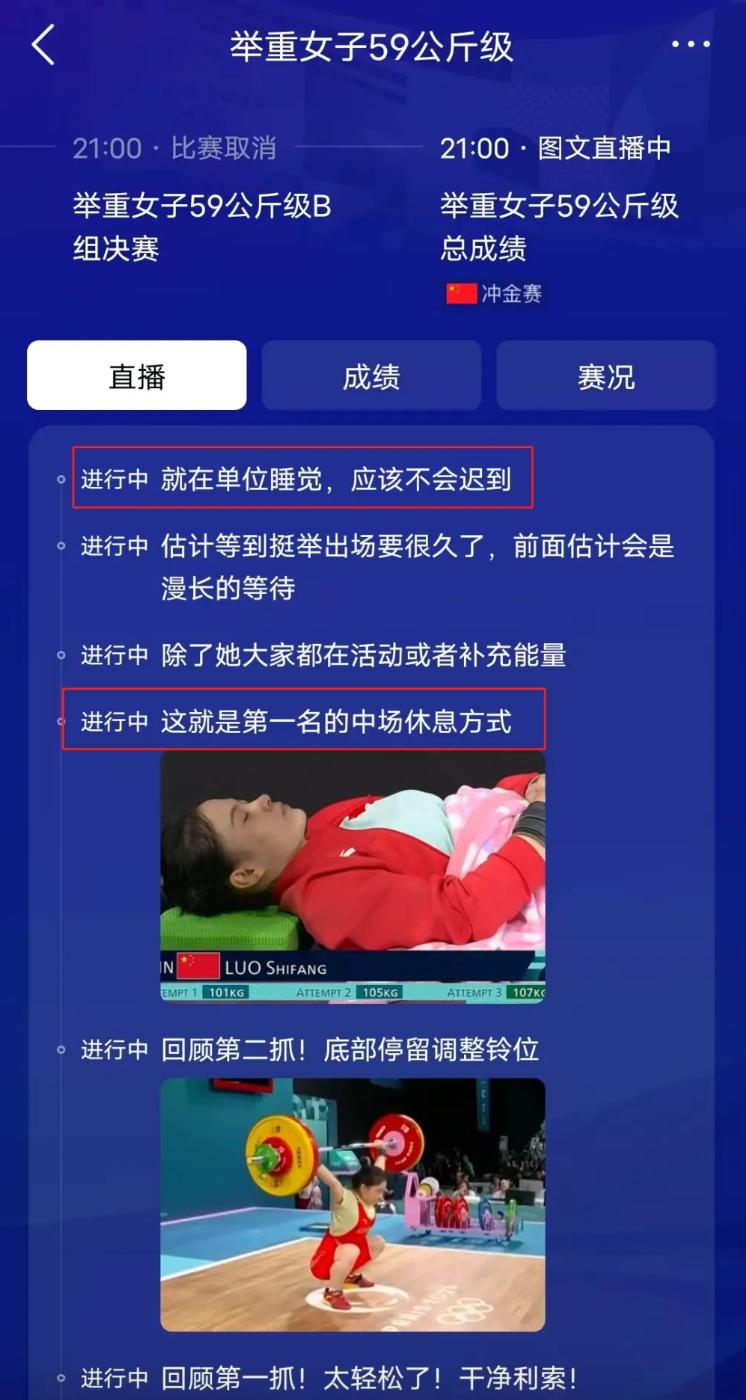Go back using the top-left arrow

[x=43, y=46]
